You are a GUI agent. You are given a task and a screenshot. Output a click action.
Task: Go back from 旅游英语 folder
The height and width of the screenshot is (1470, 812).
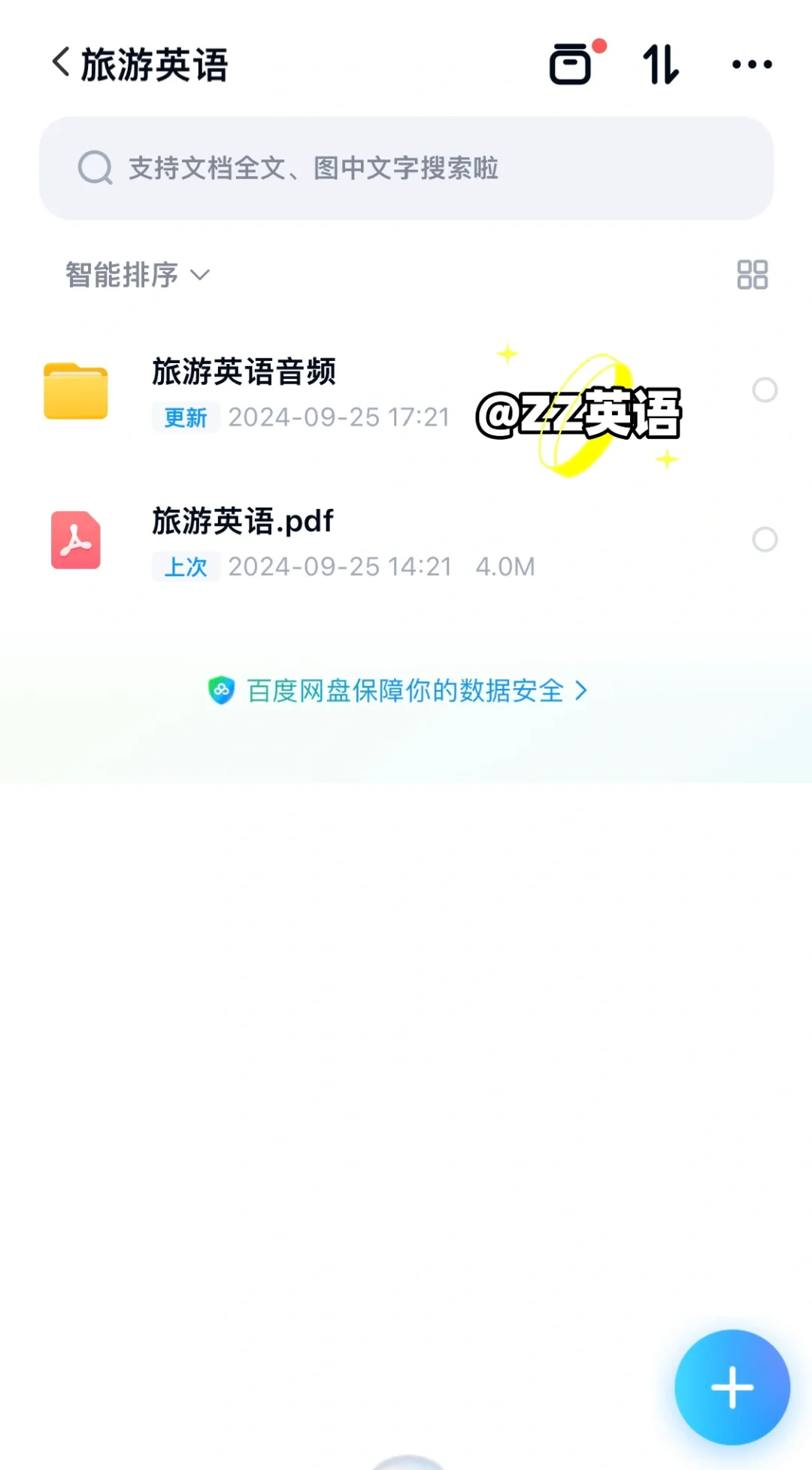(x=62, y=63)
